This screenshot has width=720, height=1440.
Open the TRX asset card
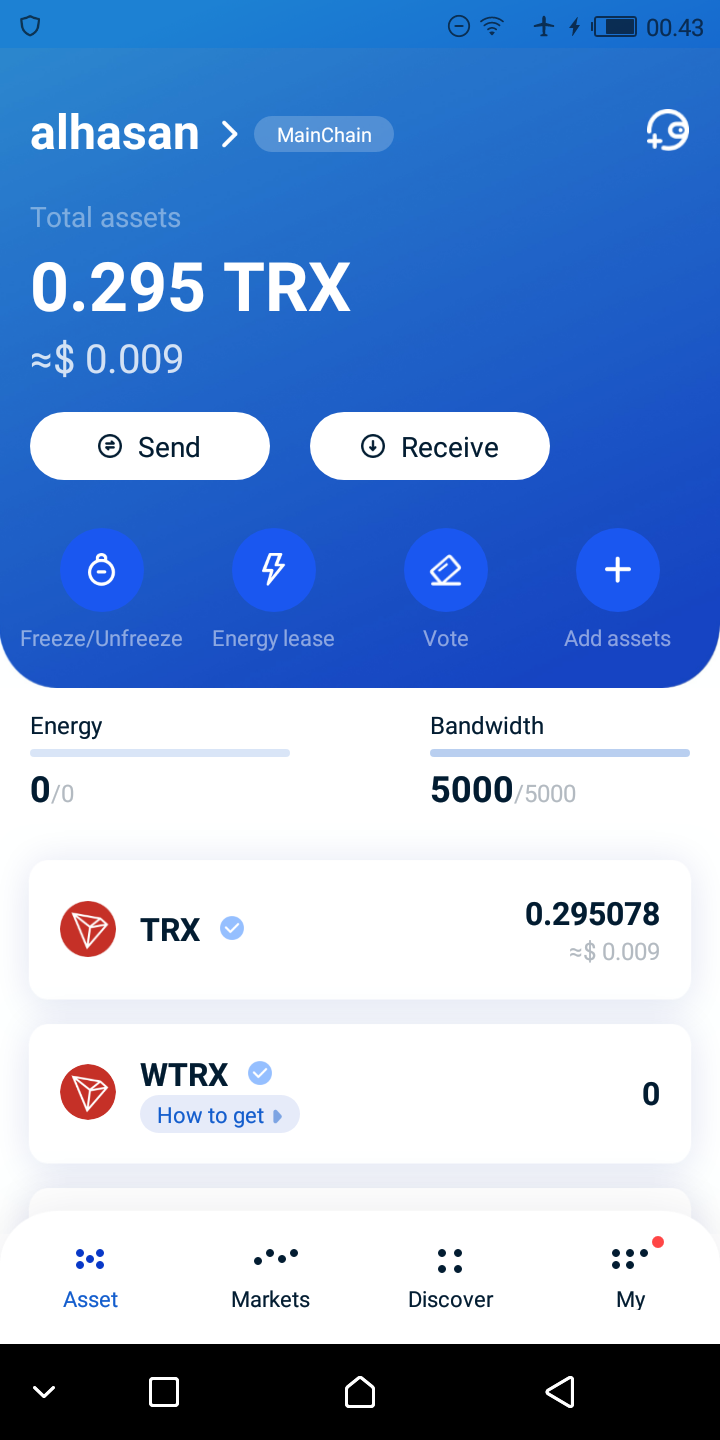[x=360, y=929]
